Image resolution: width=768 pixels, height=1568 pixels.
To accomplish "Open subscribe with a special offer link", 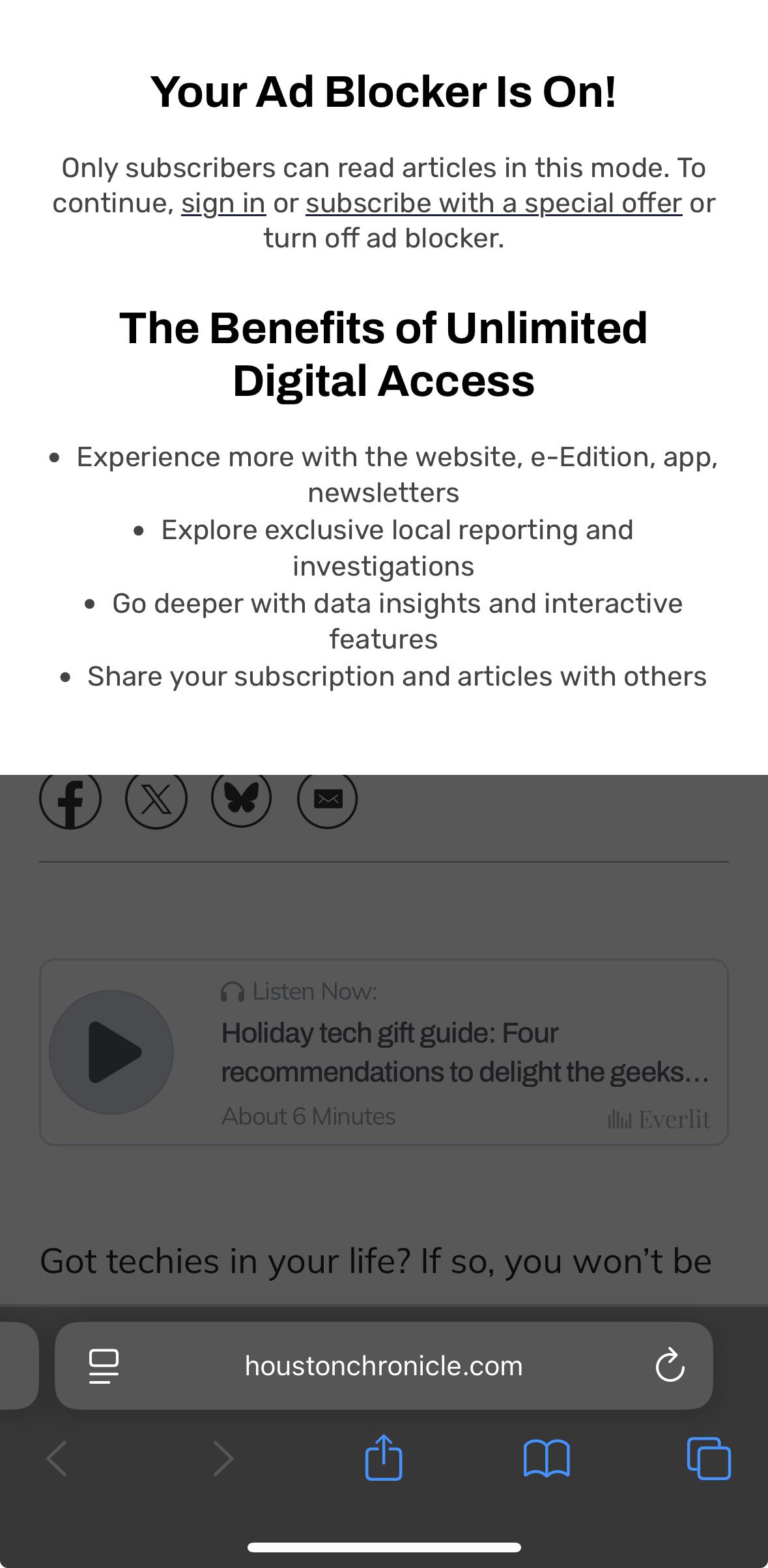I will pyautogui.click(x=493, y=203).
